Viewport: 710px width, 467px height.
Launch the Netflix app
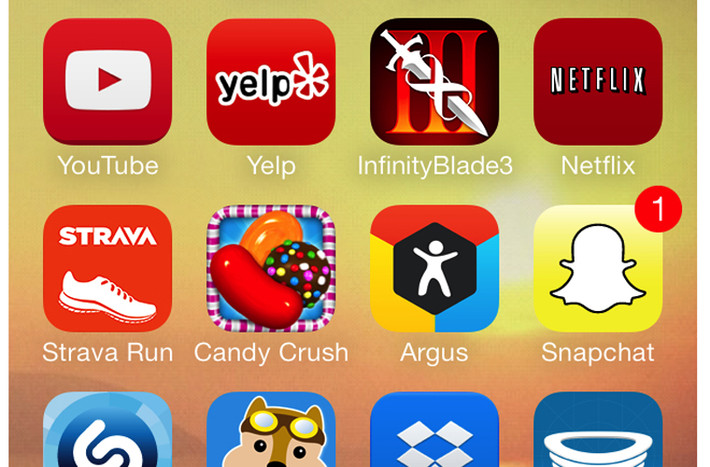click(598, 82)
